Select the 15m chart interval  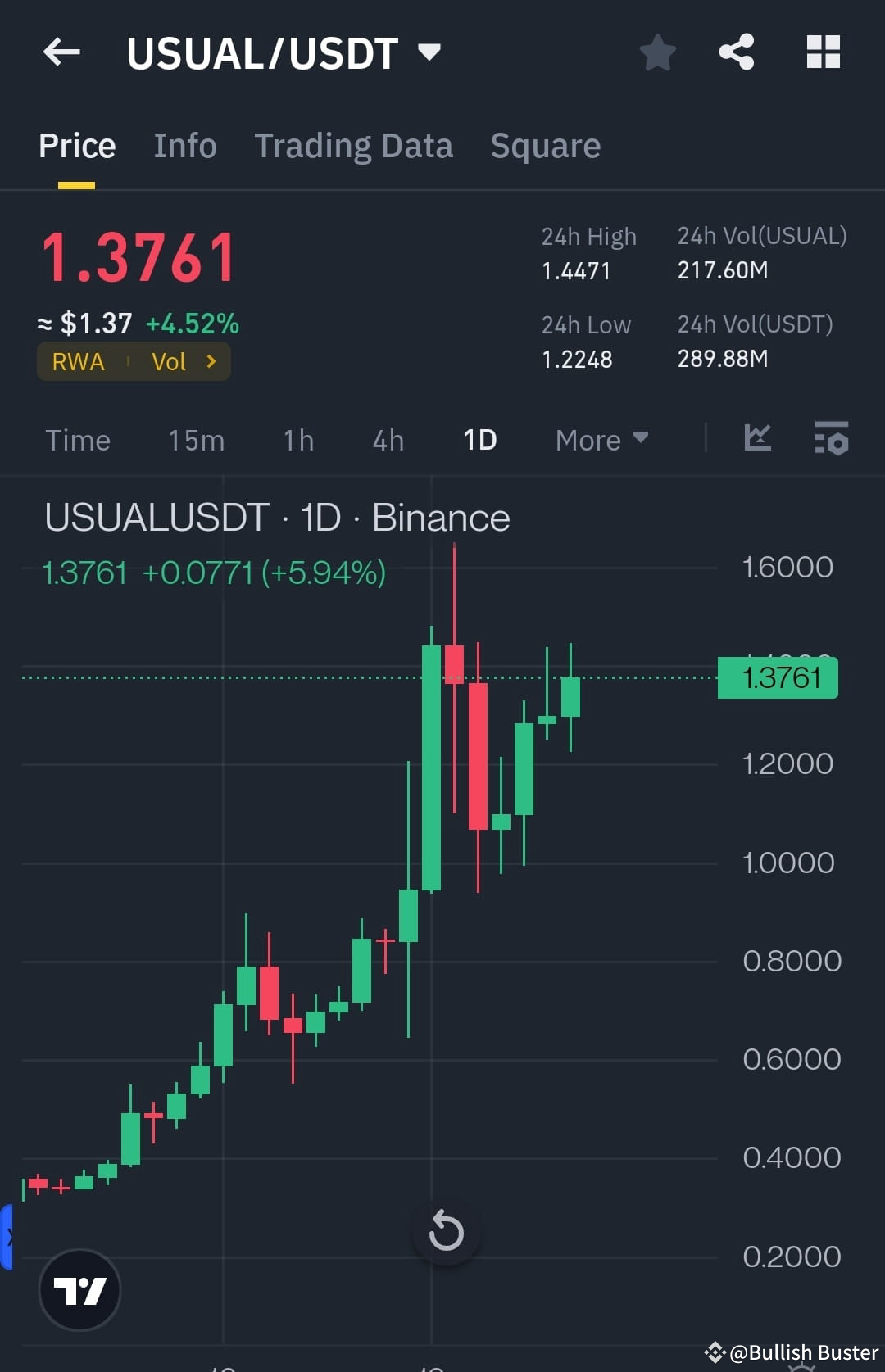click(196, 440)
